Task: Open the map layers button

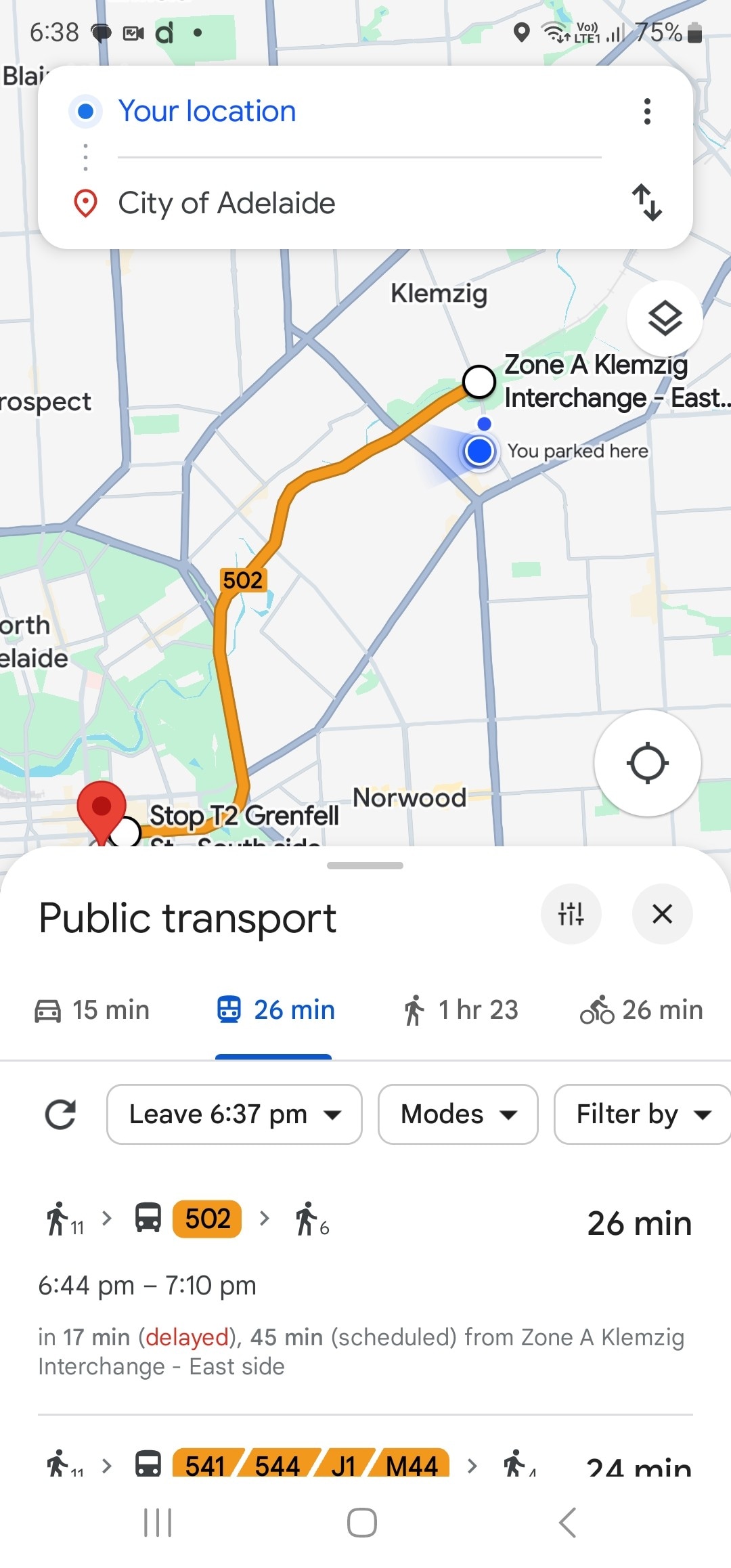Action: tap(665, 318)
